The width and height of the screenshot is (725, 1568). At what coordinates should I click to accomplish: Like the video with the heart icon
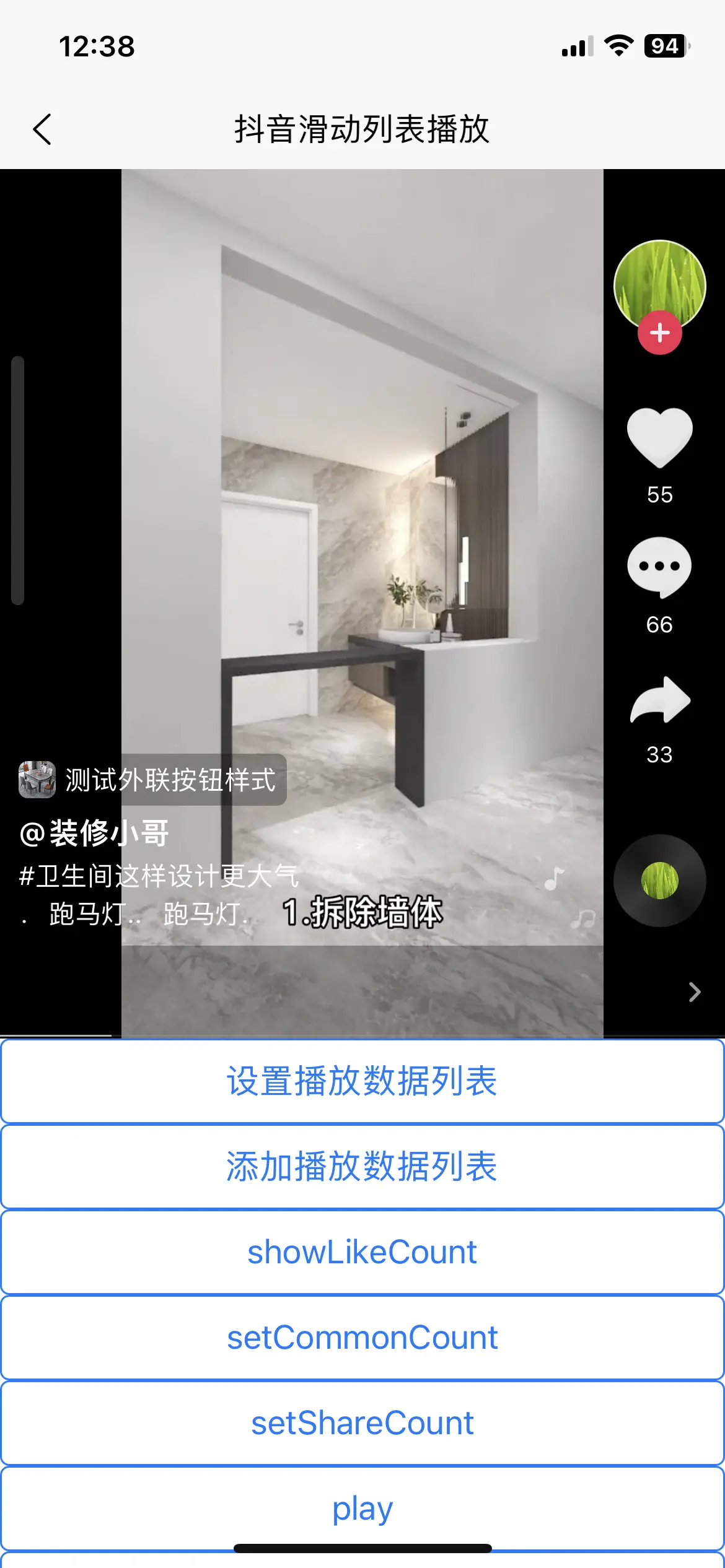click(659, 437)
